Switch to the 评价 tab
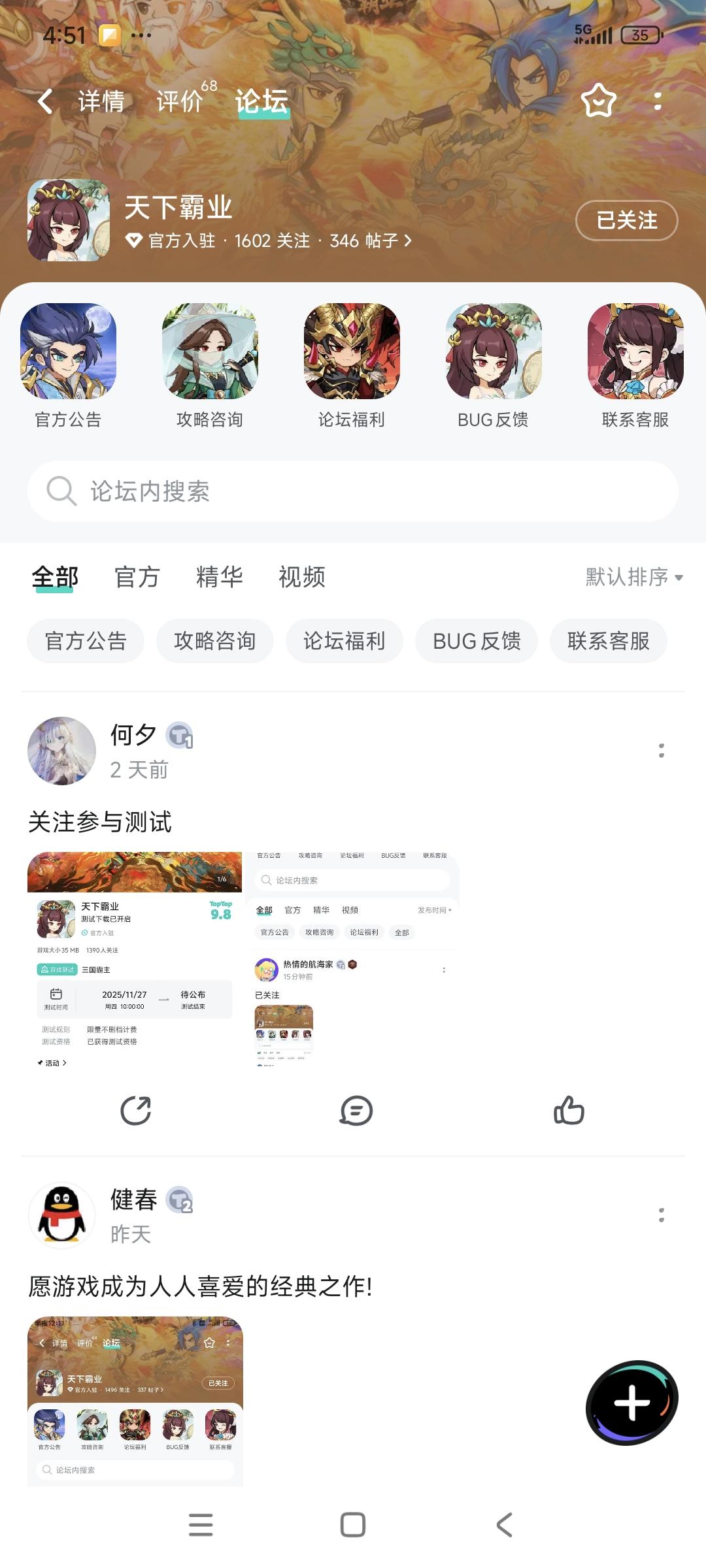This screenshot has width=706, height=1568. 180,101
